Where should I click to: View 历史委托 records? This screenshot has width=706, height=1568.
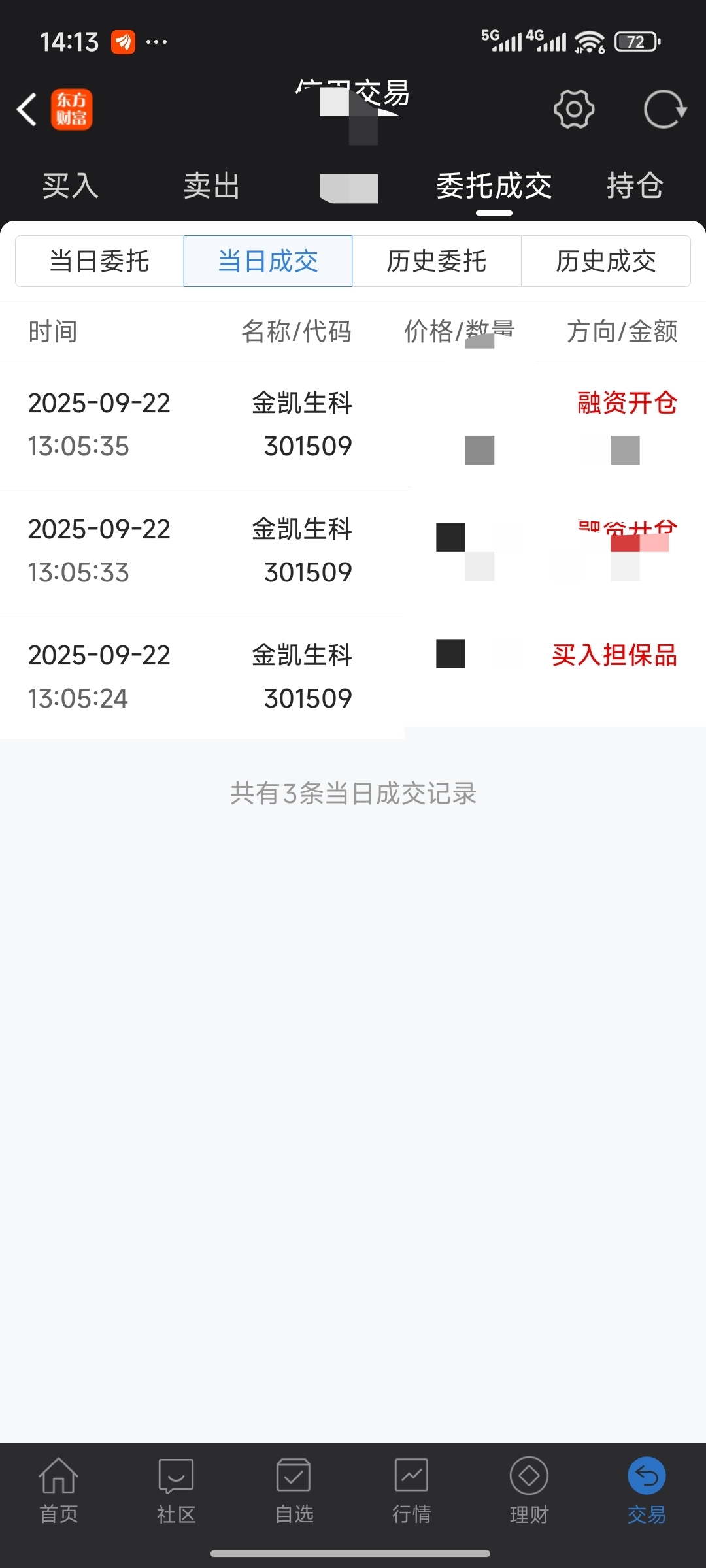tap(437, 261)
